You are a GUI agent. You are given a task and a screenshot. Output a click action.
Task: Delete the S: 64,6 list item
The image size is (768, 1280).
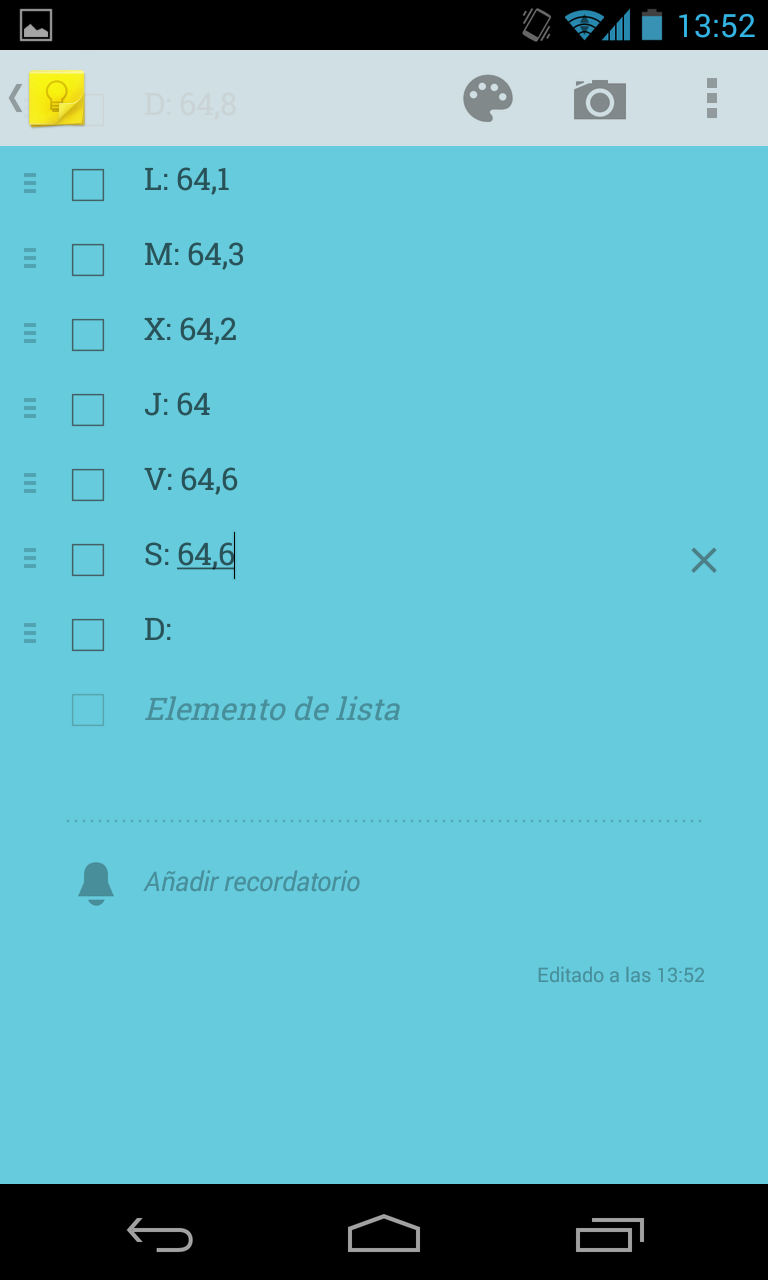704,561
